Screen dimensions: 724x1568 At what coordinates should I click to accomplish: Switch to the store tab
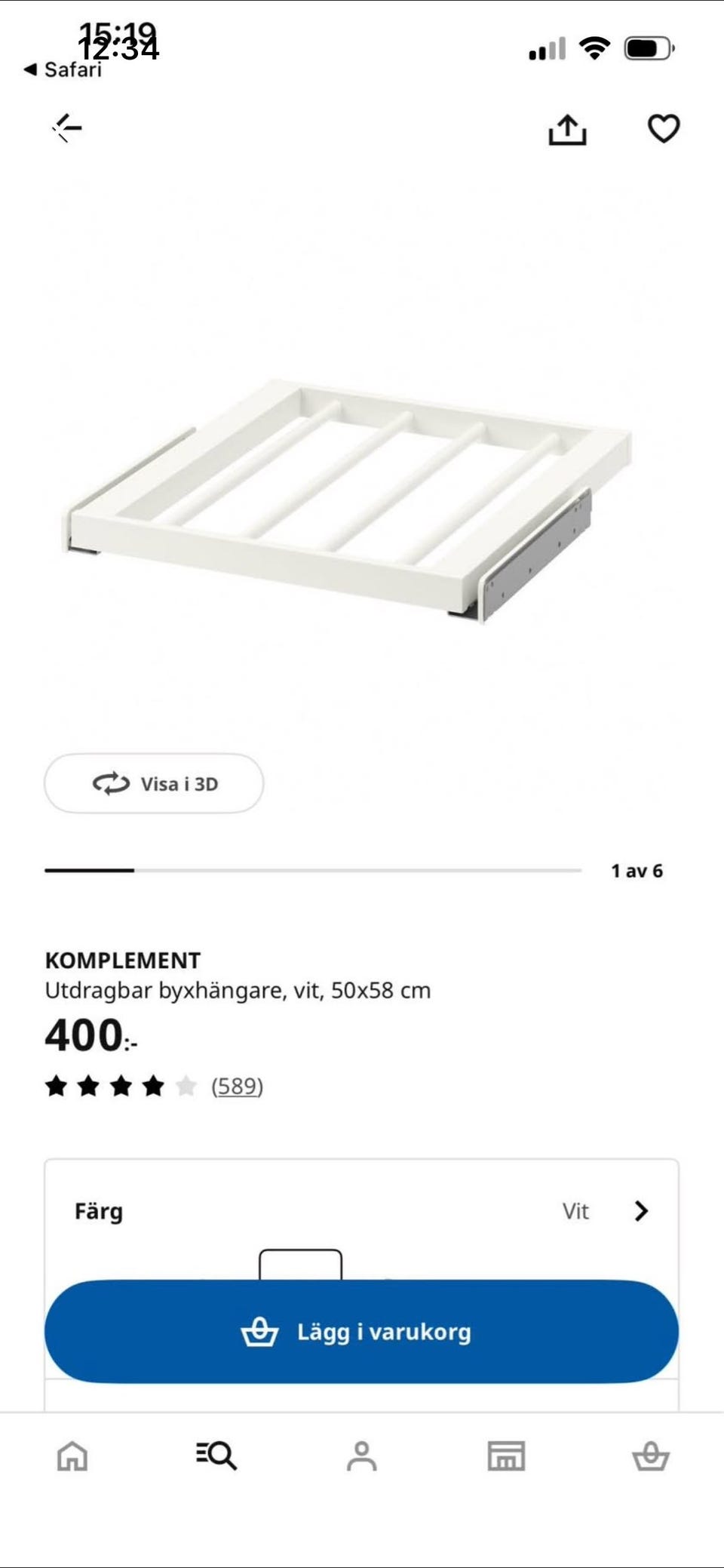click(506, 1456)
